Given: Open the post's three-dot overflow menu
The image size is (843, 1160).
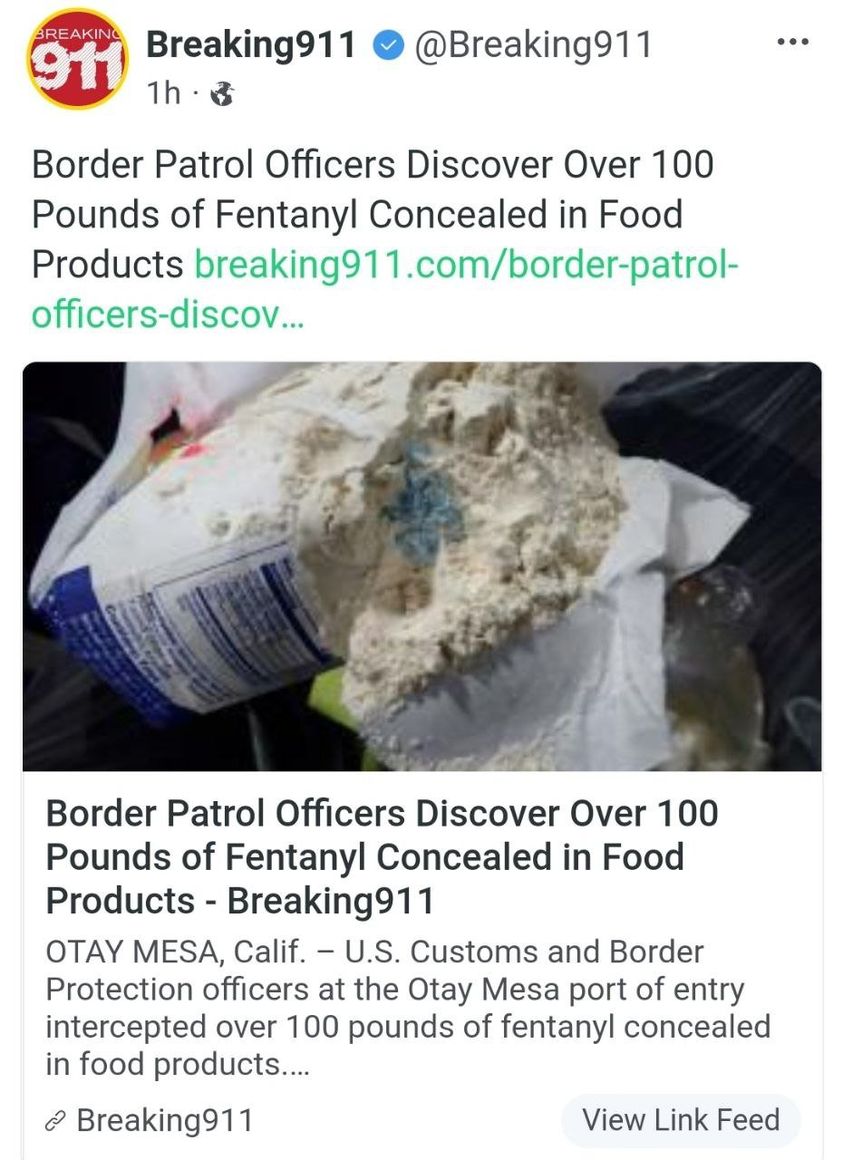Looking at the screenshot, I should pyautogui.click(x=792, y=43).
